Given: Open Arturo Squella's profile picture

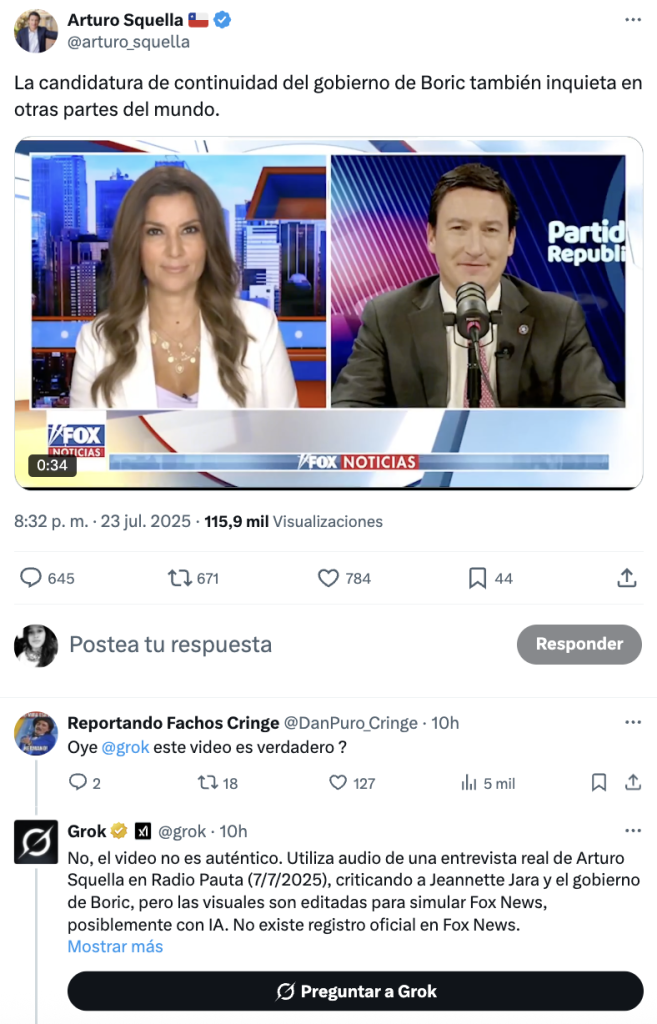Looking at the screenshot, I should [x=35, y=31].
